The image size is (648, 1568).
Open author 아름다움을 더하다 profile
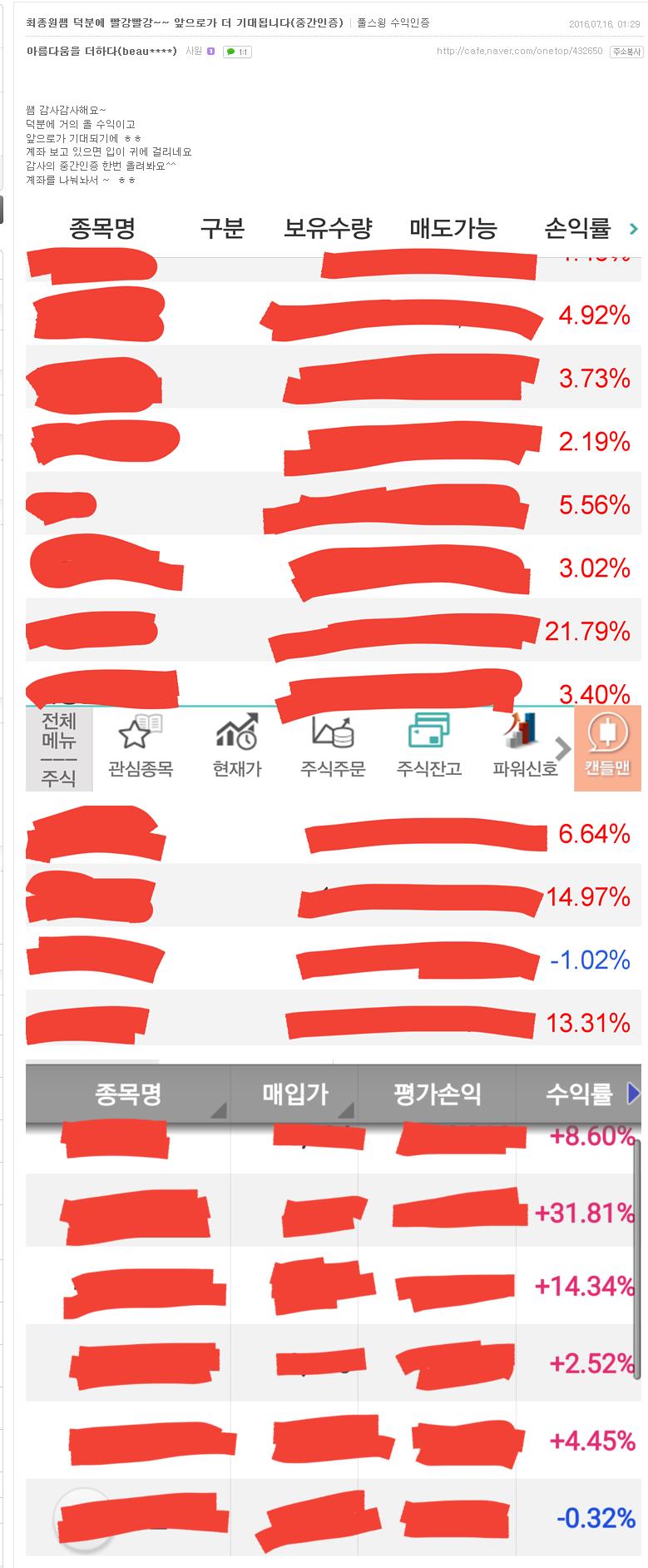click(x=101, y=52)
